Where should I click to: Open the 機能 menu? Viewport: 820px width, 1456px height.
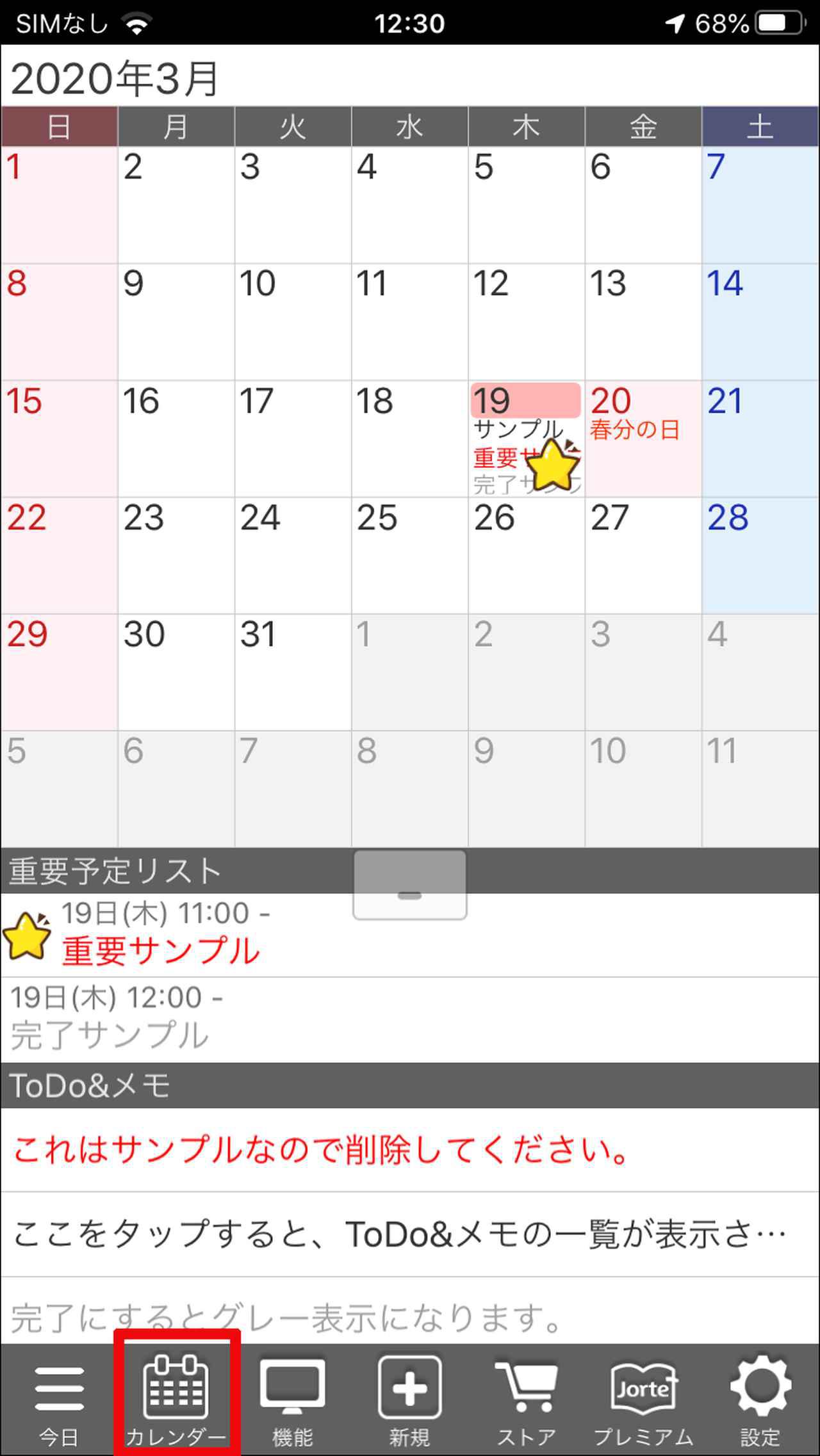click(292, 1399)
